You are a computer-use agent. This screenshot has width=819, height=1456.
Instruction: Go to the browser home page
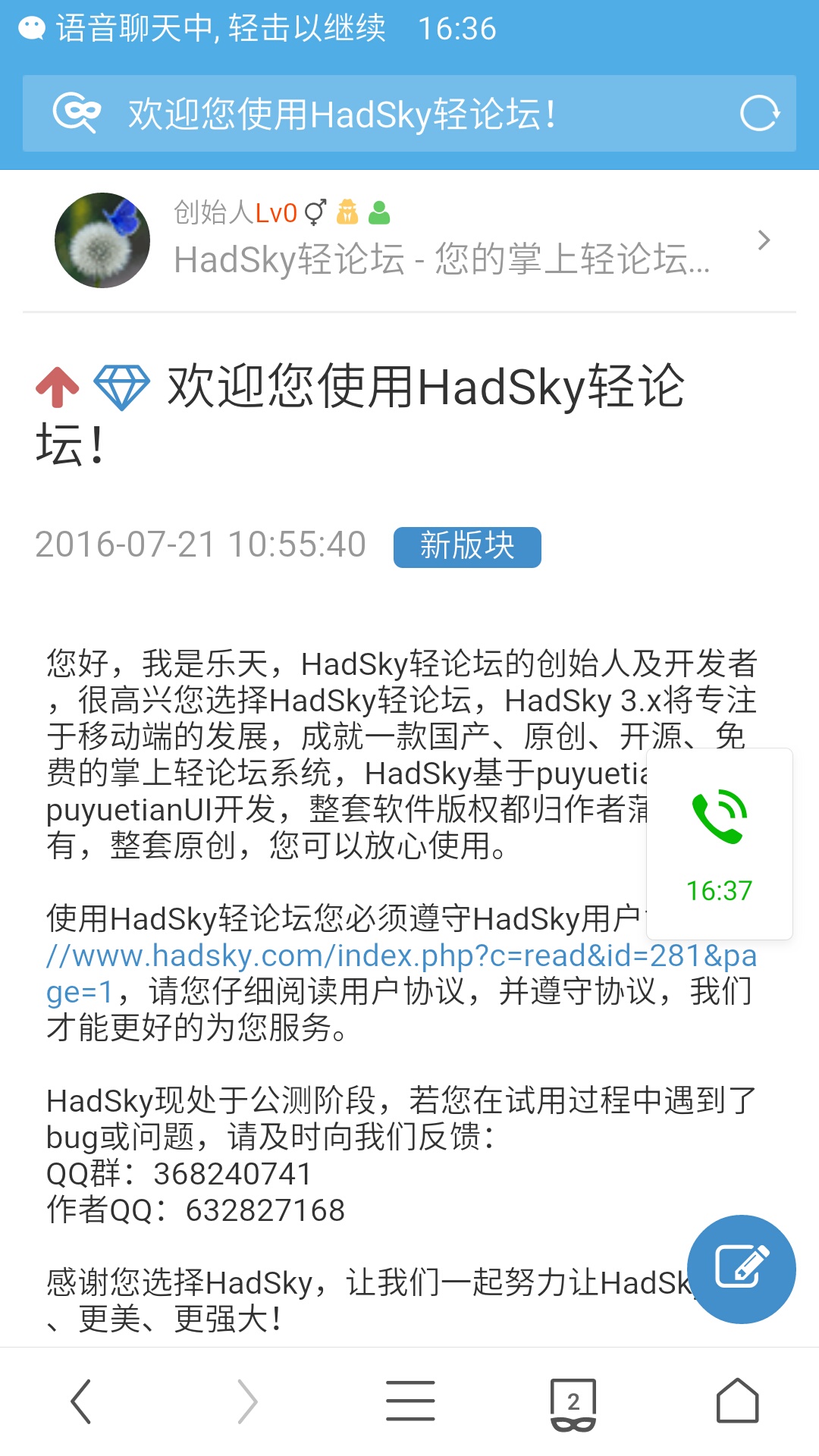tap(737, 1401)
